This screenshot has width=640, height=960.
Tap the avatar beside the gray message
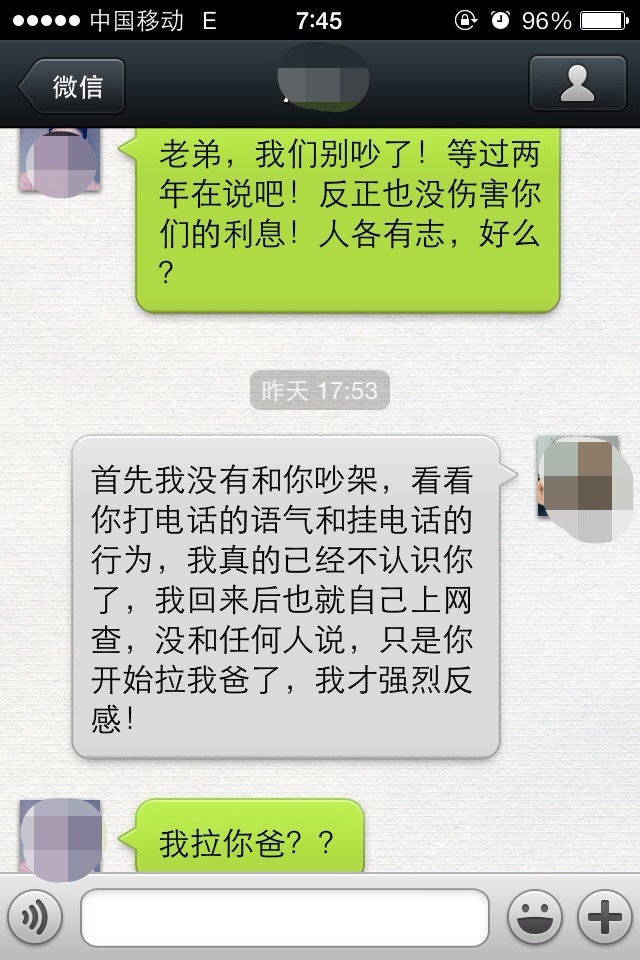click(x=577, y=477)
